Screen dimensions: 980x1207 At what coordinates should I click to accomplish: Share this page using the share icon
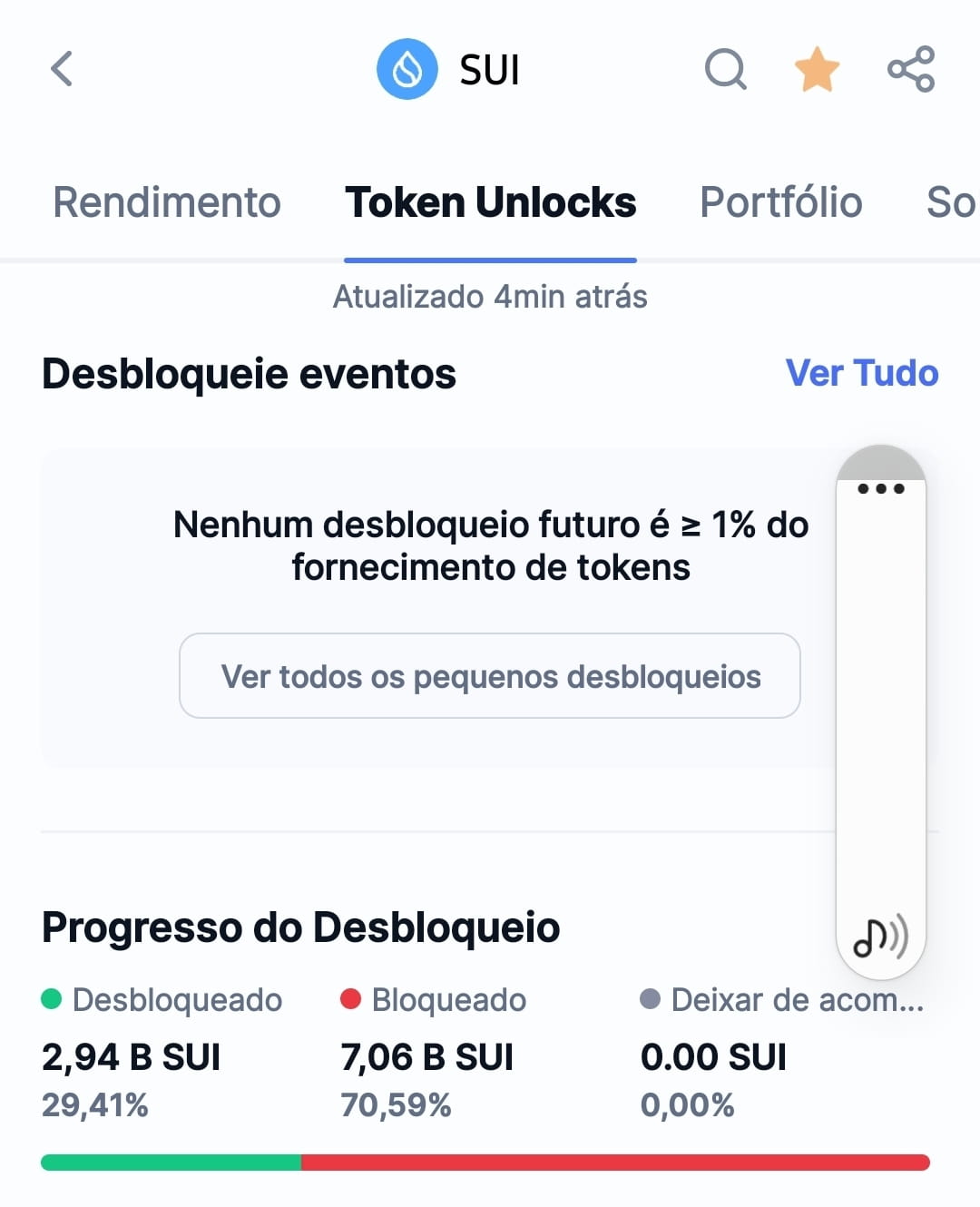911,68
